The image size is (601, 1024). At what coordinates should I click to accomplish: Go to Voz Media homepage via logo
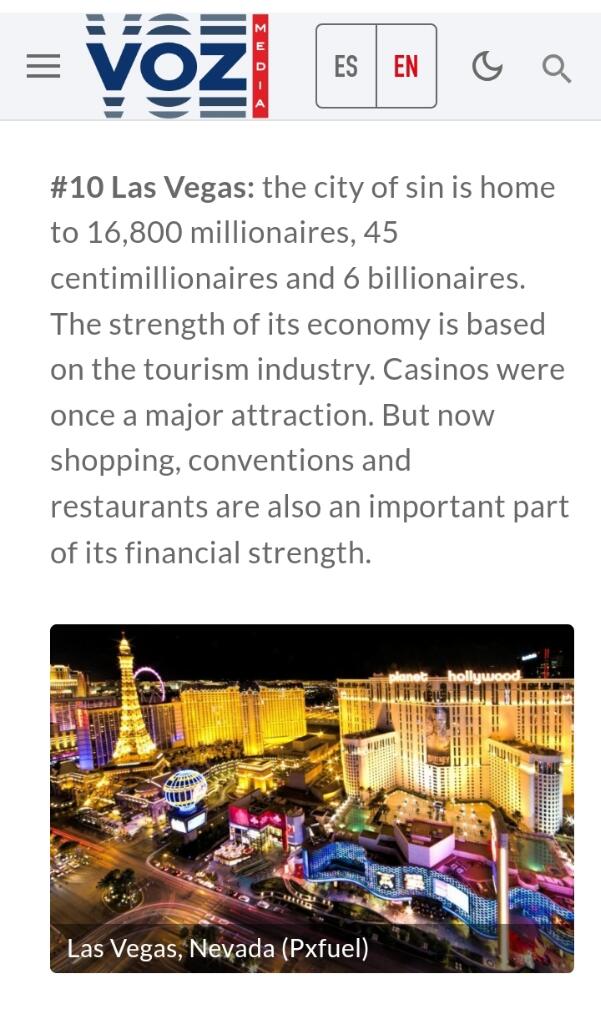pos(176,66)
